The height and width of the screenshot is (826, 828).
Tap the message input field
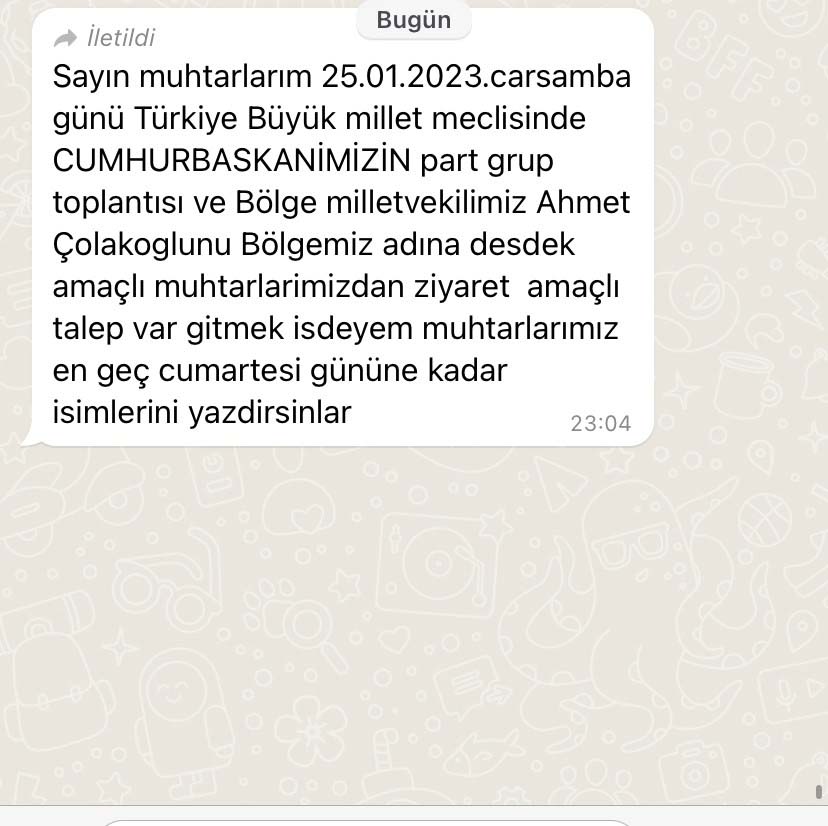tap(368, 823)
